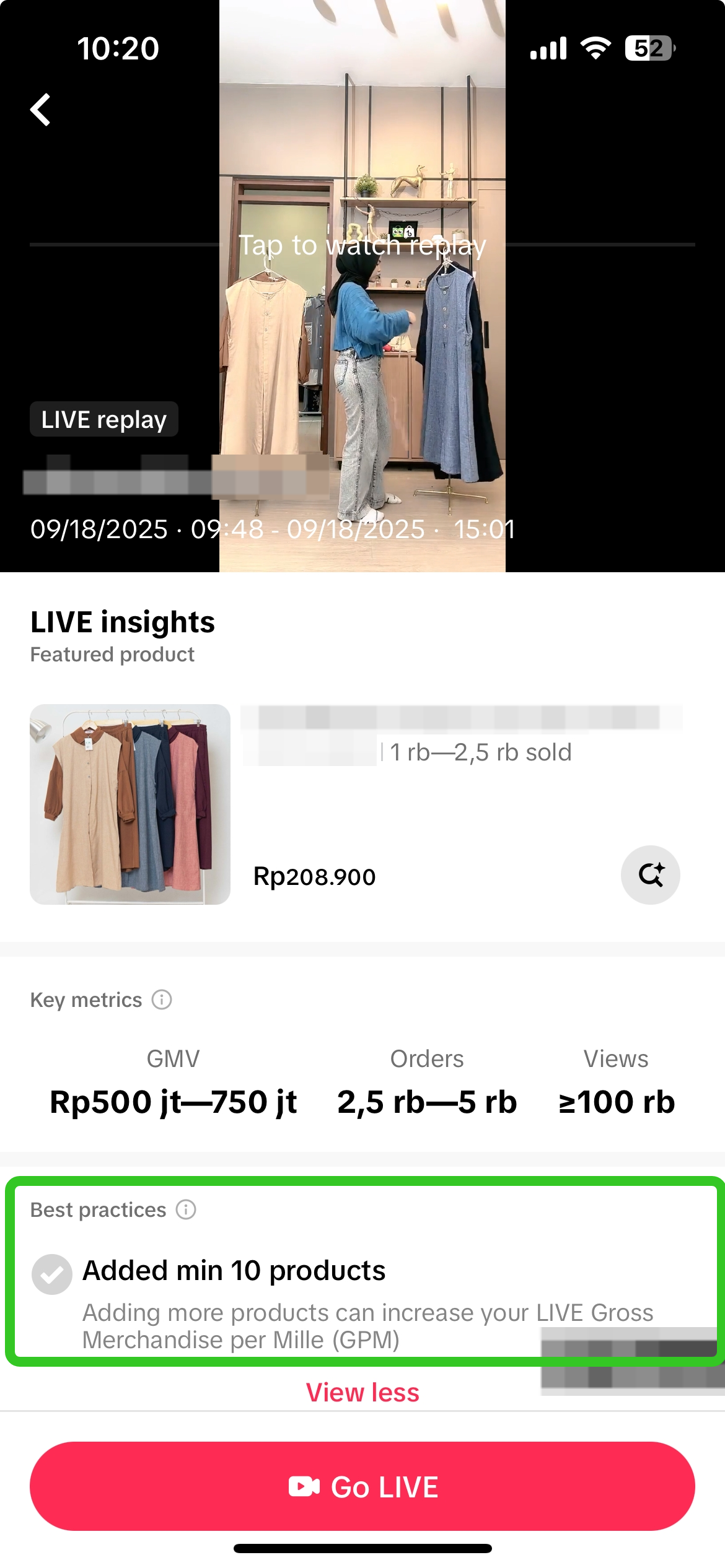Tap the video to watch the replay
The width and height of the screenshot is (725, 1568).
(x=362, y=246)
